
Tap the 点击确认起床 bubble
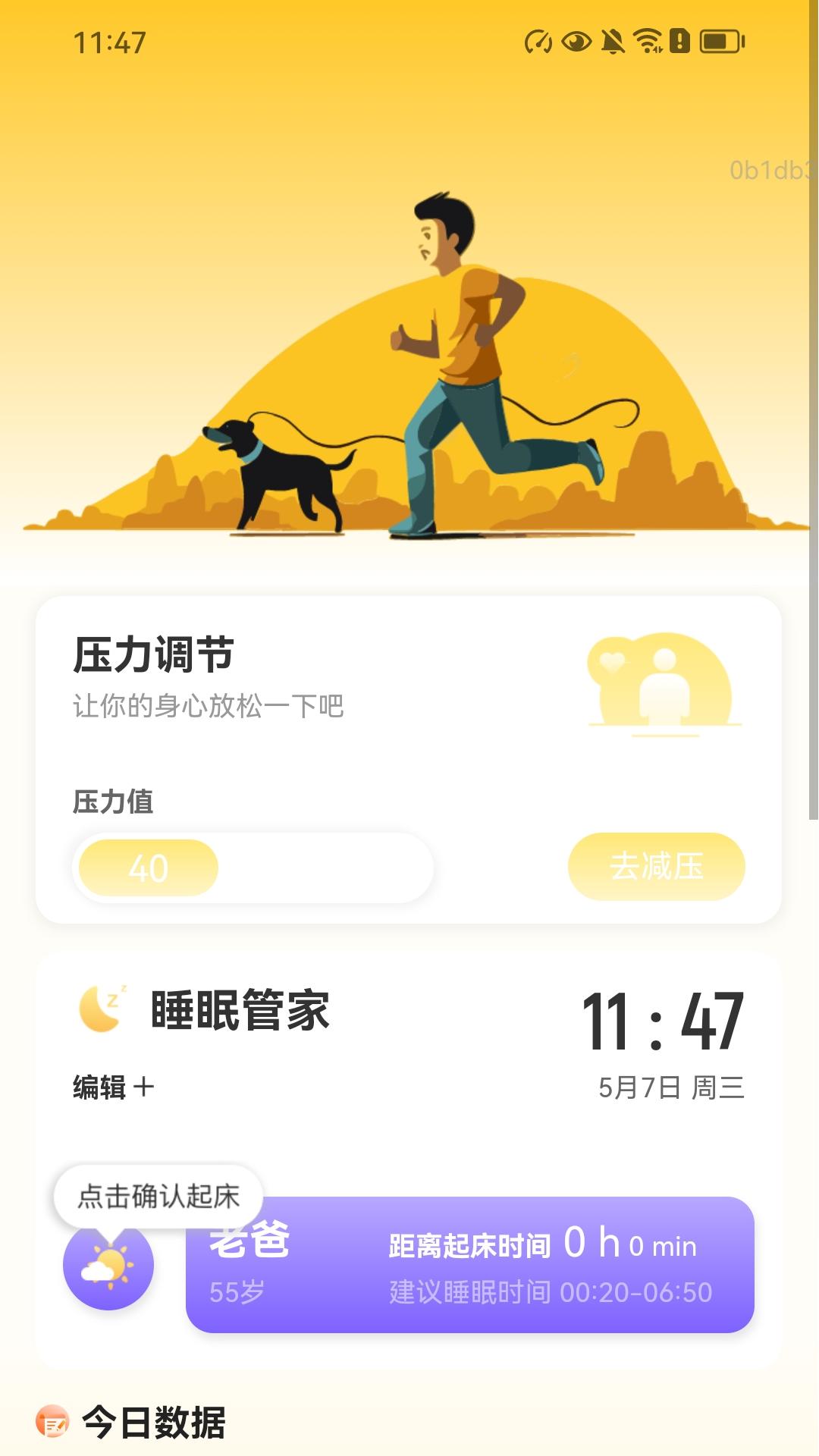coord(158,1193)
